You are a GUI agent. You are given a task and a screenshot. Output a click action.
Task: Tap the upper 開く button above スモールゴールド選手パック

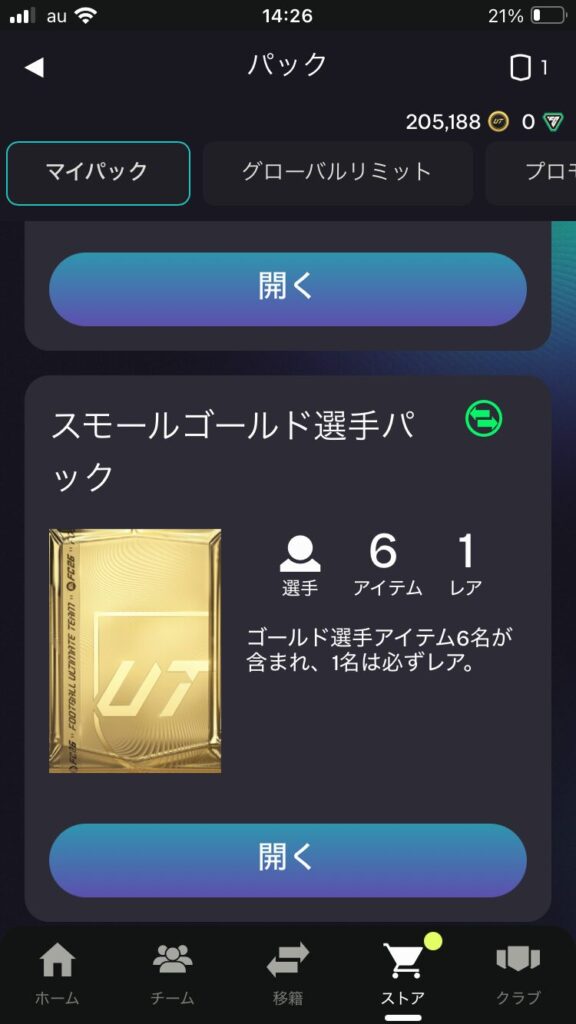tap(288, 289)
